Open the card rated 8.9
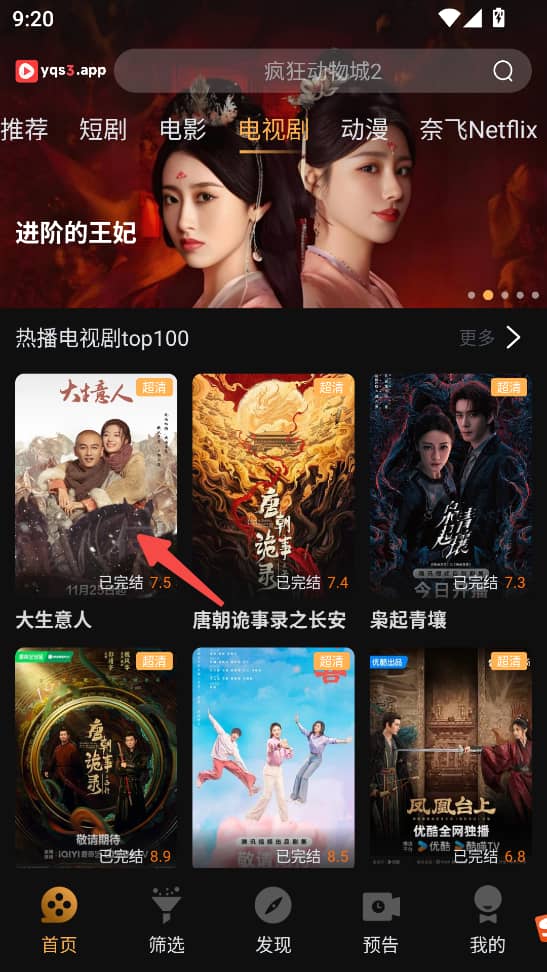The height and width of the screenshot is (972, 547). (96, 758)
